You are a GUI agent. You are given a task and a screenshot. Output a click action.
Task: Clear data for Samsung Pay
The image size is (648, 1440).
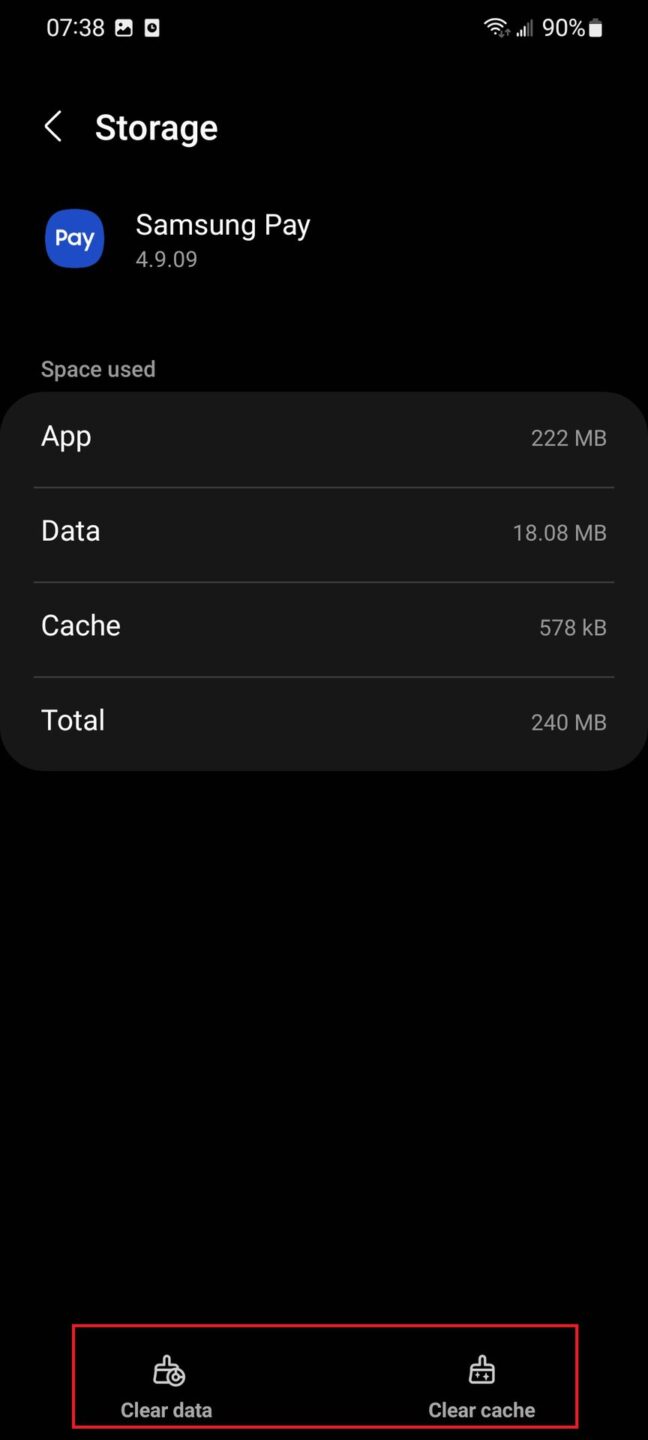[167, 1386]
